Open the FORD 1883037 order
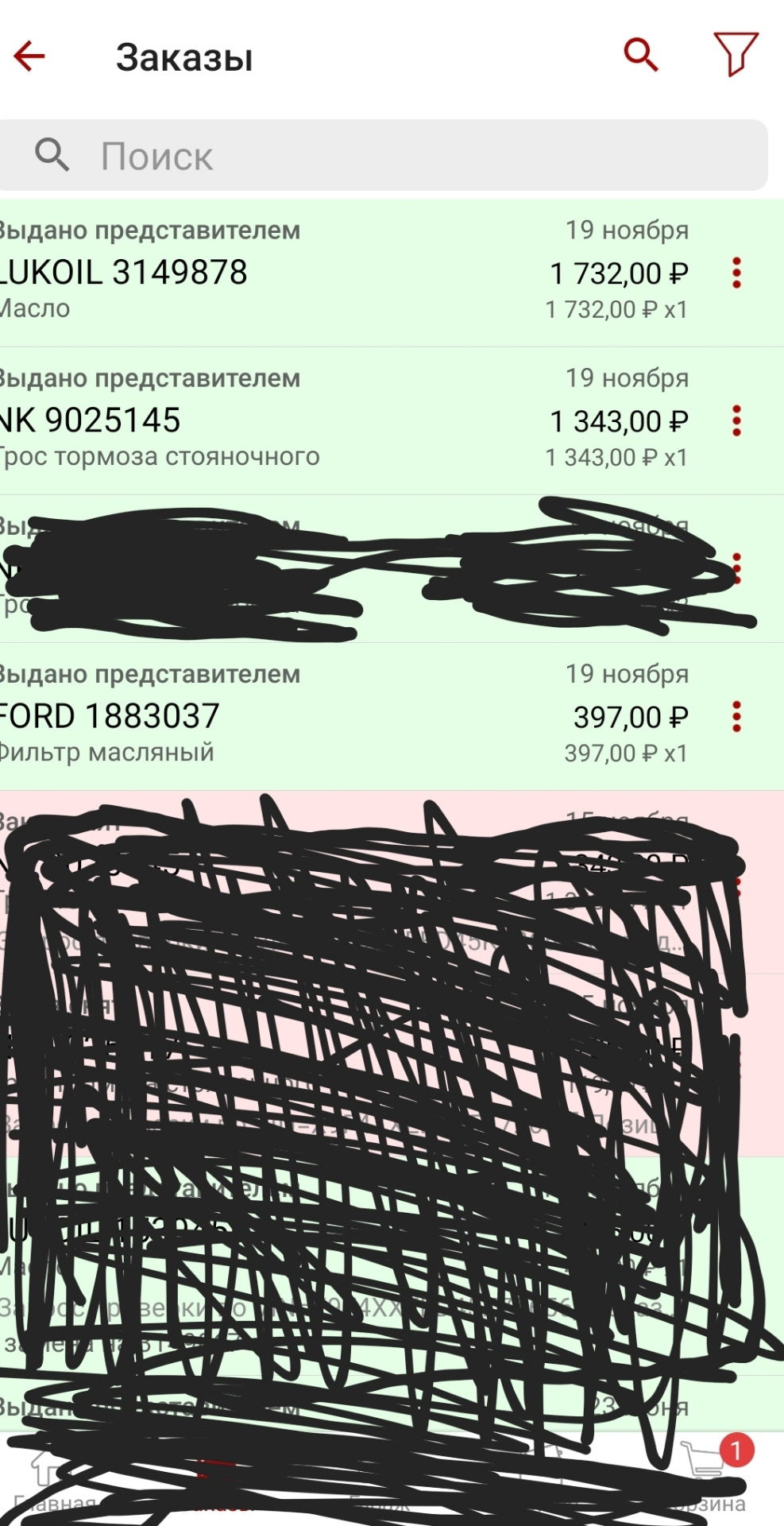This screenshot has height=1526, width=784. (318, 716)
